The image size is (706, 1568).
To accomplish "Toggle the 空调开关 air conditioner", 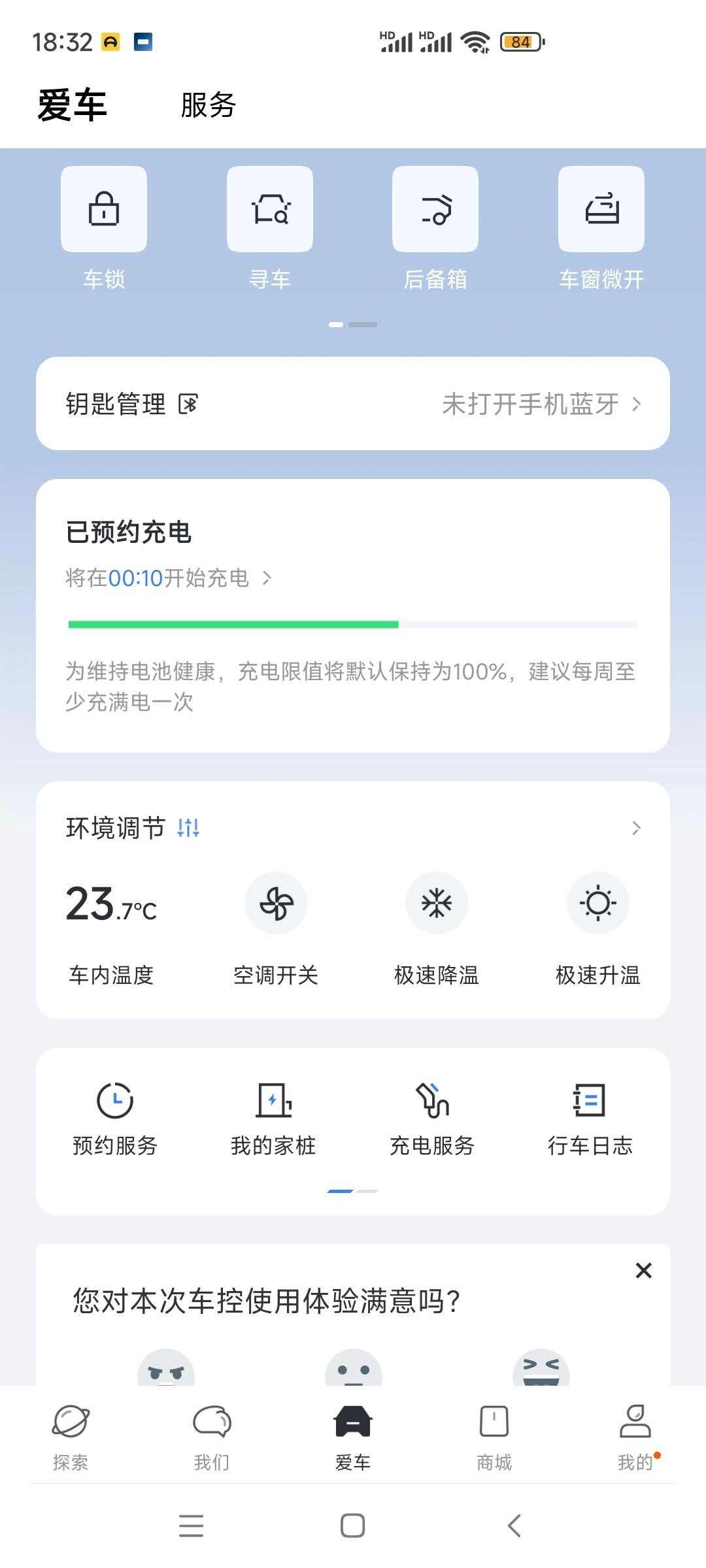I will coord(275,904).
